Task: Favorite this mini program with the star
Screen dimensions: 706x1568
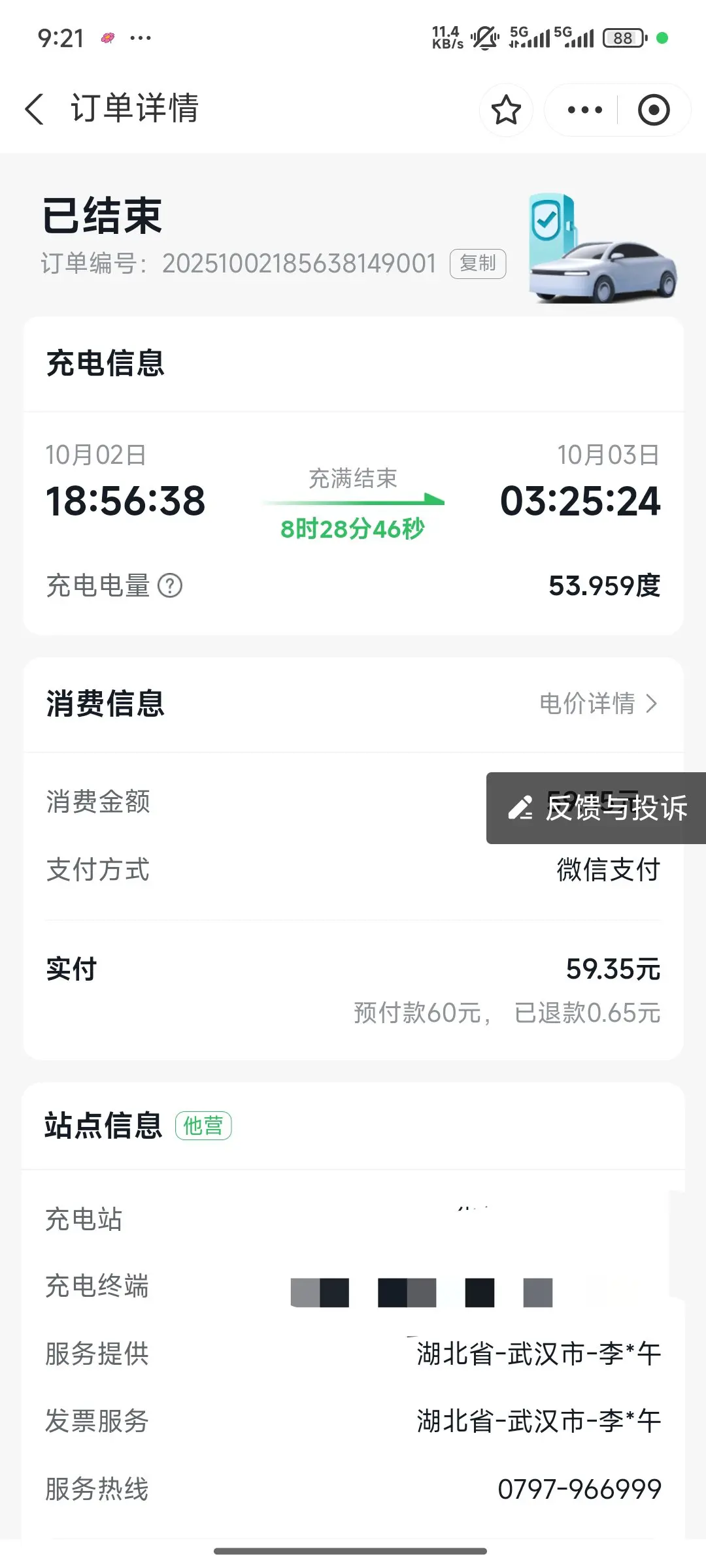Action: [x=506, y=110]
